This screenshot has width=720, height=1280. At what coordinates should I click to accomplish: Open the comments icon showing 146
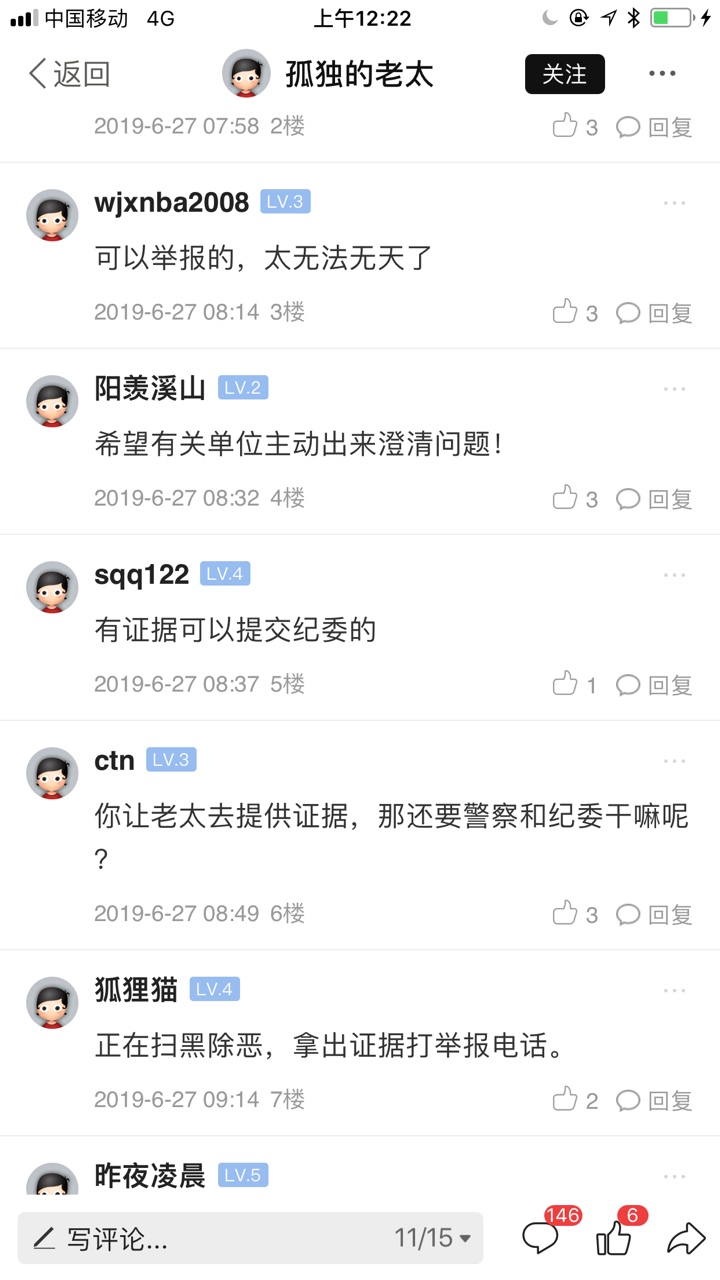point(542,1238)
